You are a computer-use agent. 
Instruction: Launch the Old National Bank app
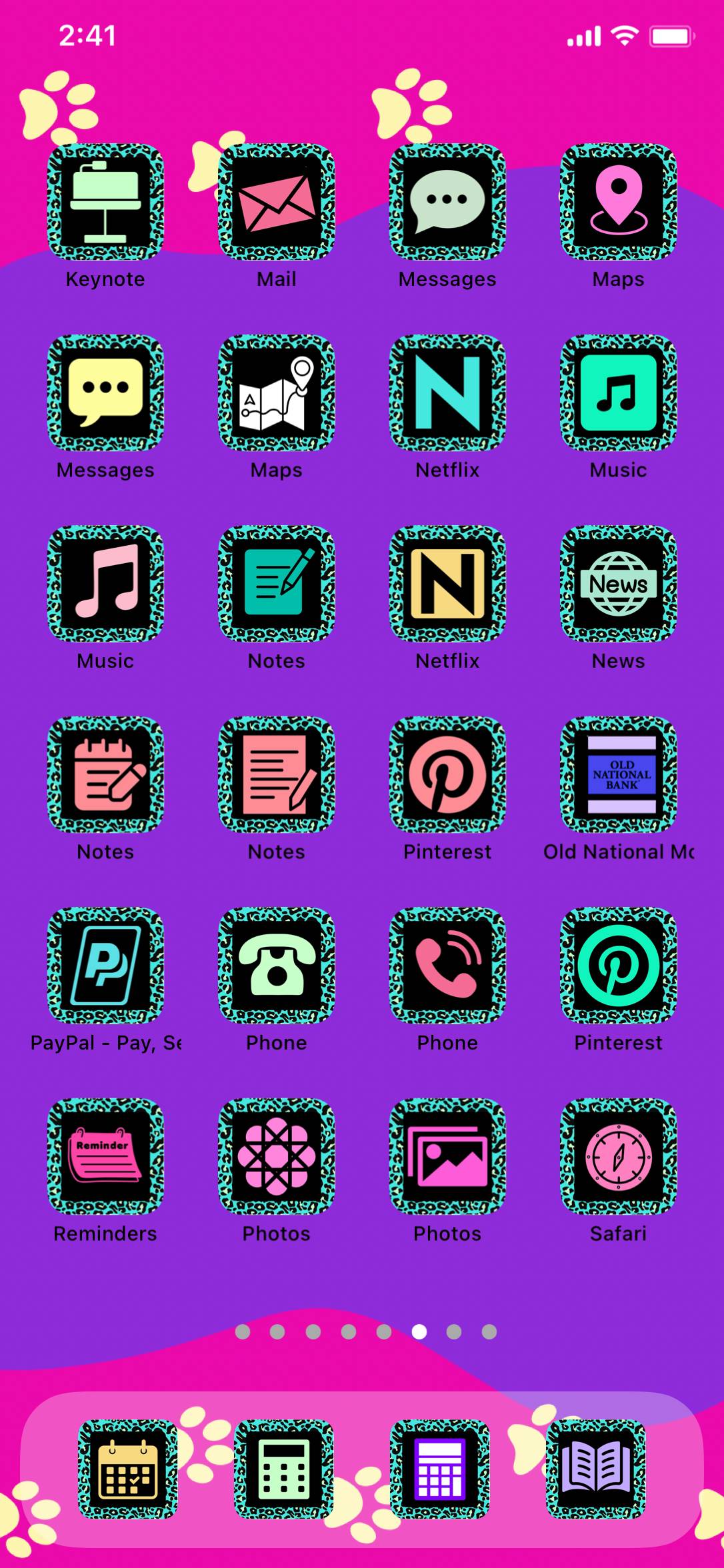[618, 774]
